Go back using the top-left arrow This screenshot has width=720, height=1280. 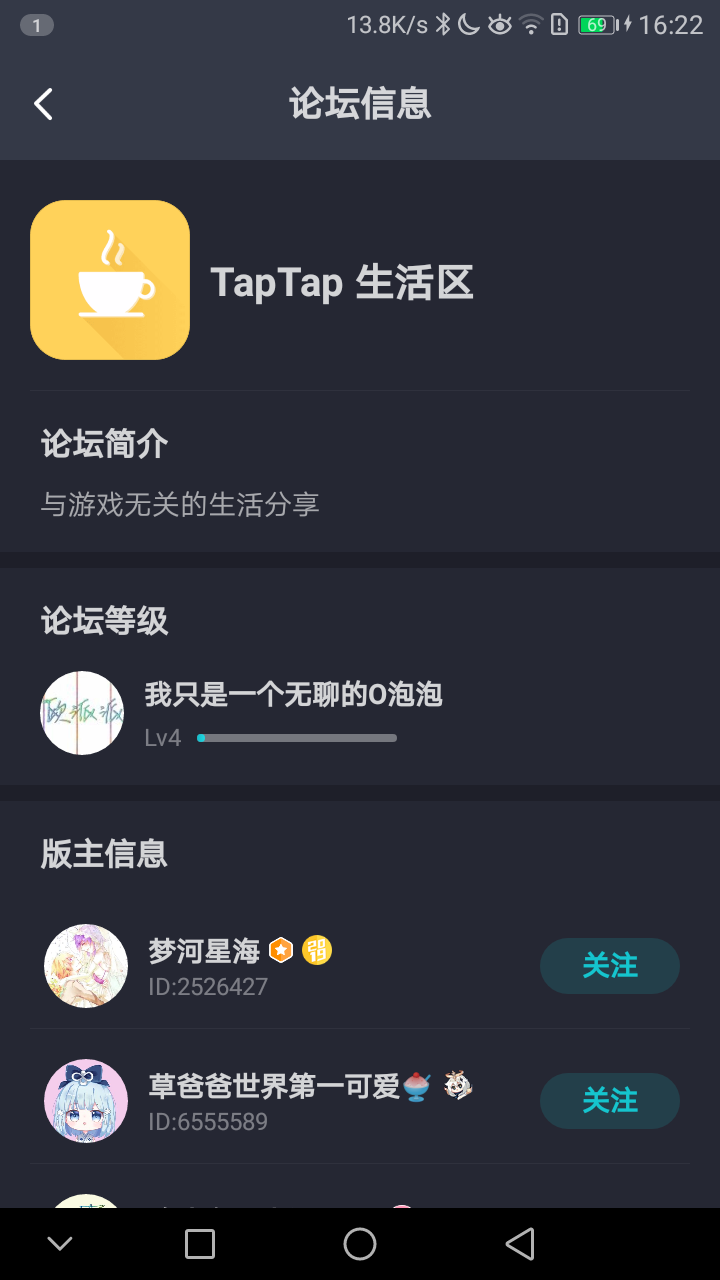(x=43, y=103)
